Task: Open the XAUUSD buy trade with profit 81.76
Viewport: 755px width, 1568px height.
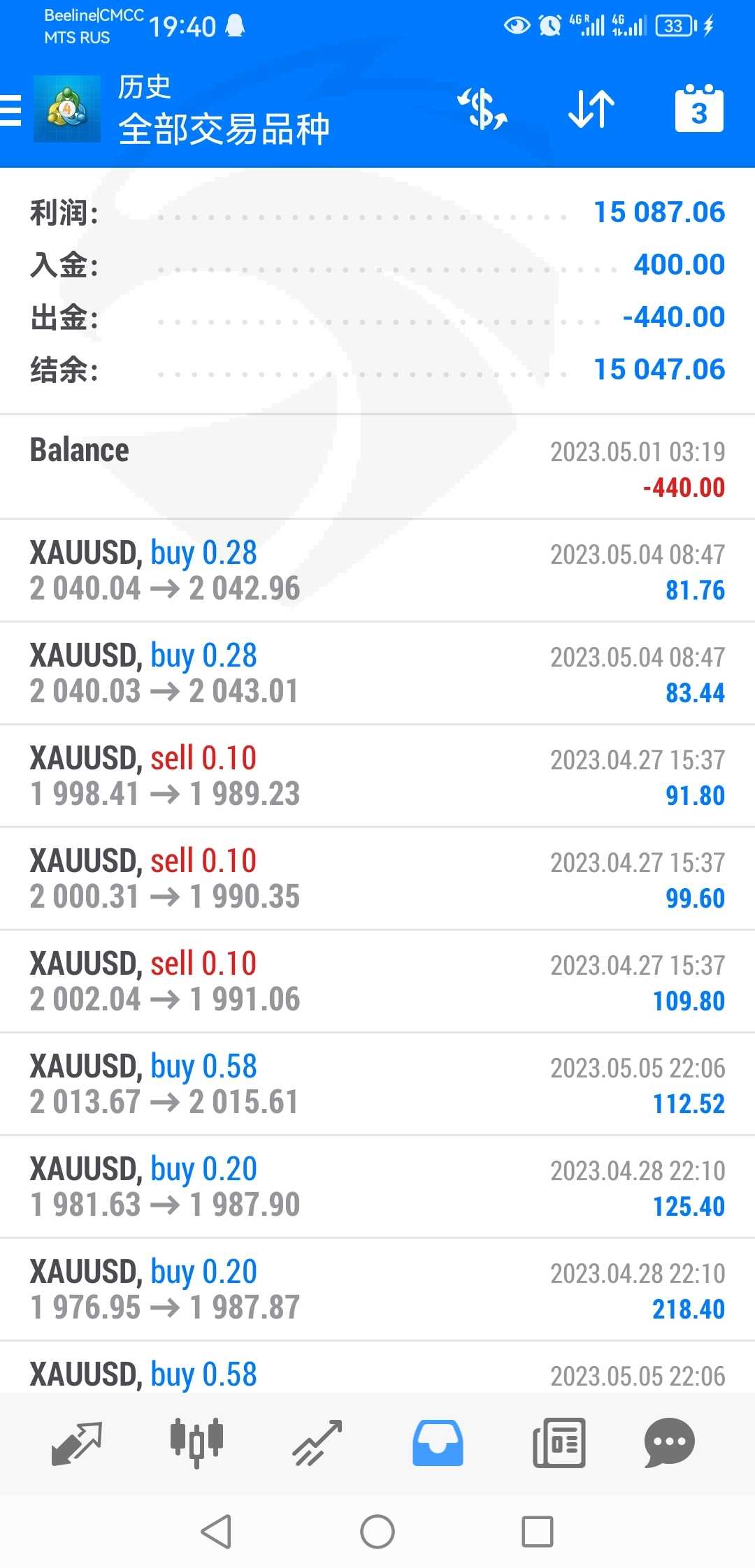Action: 377,570
